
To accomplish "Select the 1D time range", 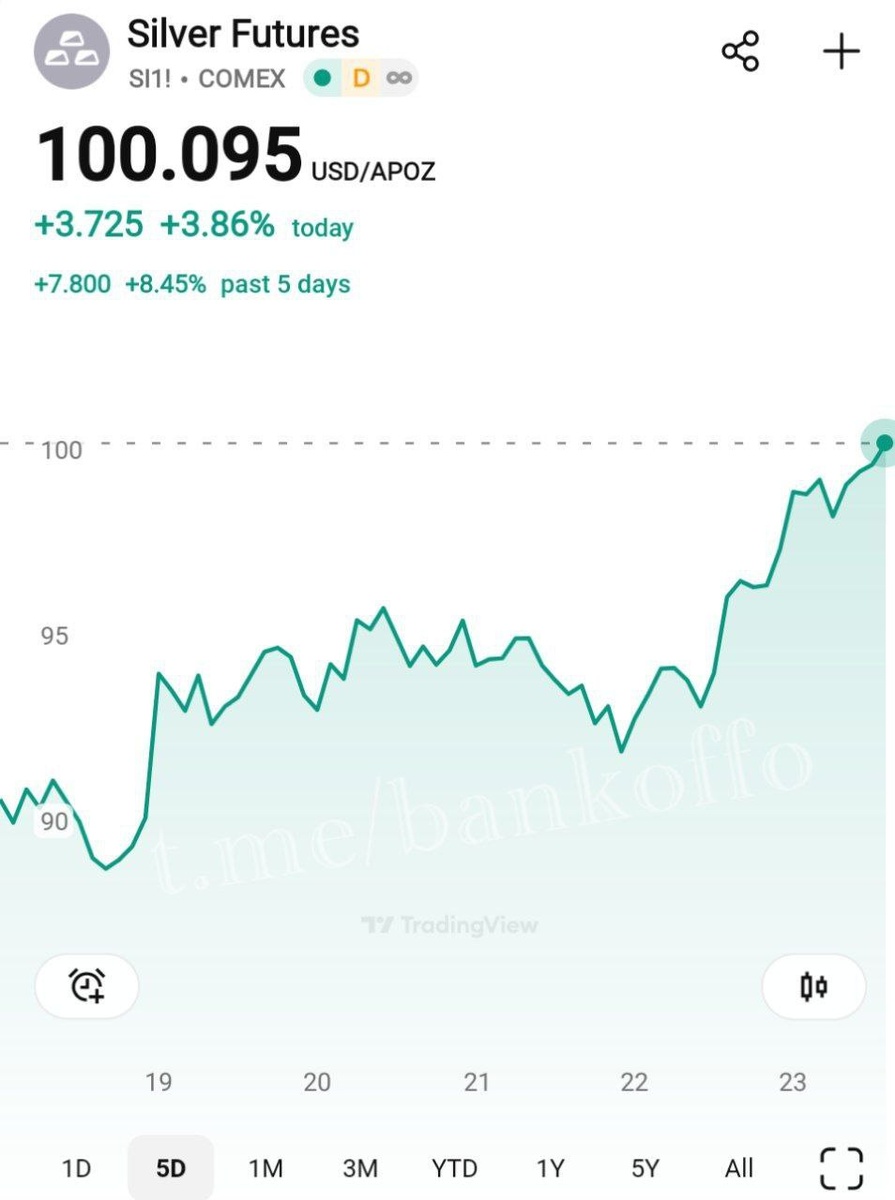I will coord(76,1168).
